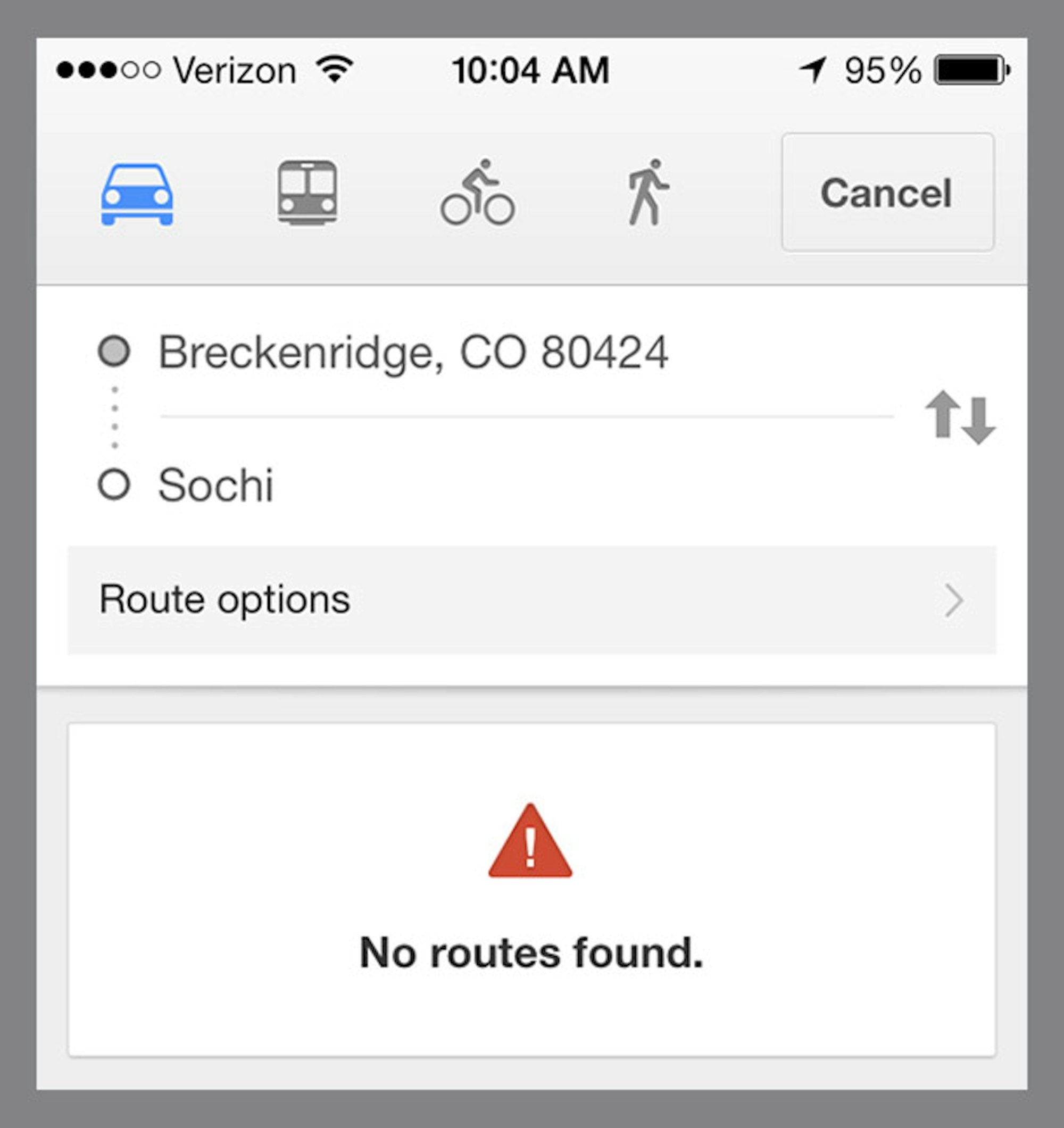Viewport: 1064px width, 1128px height.
Task: Switch to walking directions
Action: coord(648,193)
